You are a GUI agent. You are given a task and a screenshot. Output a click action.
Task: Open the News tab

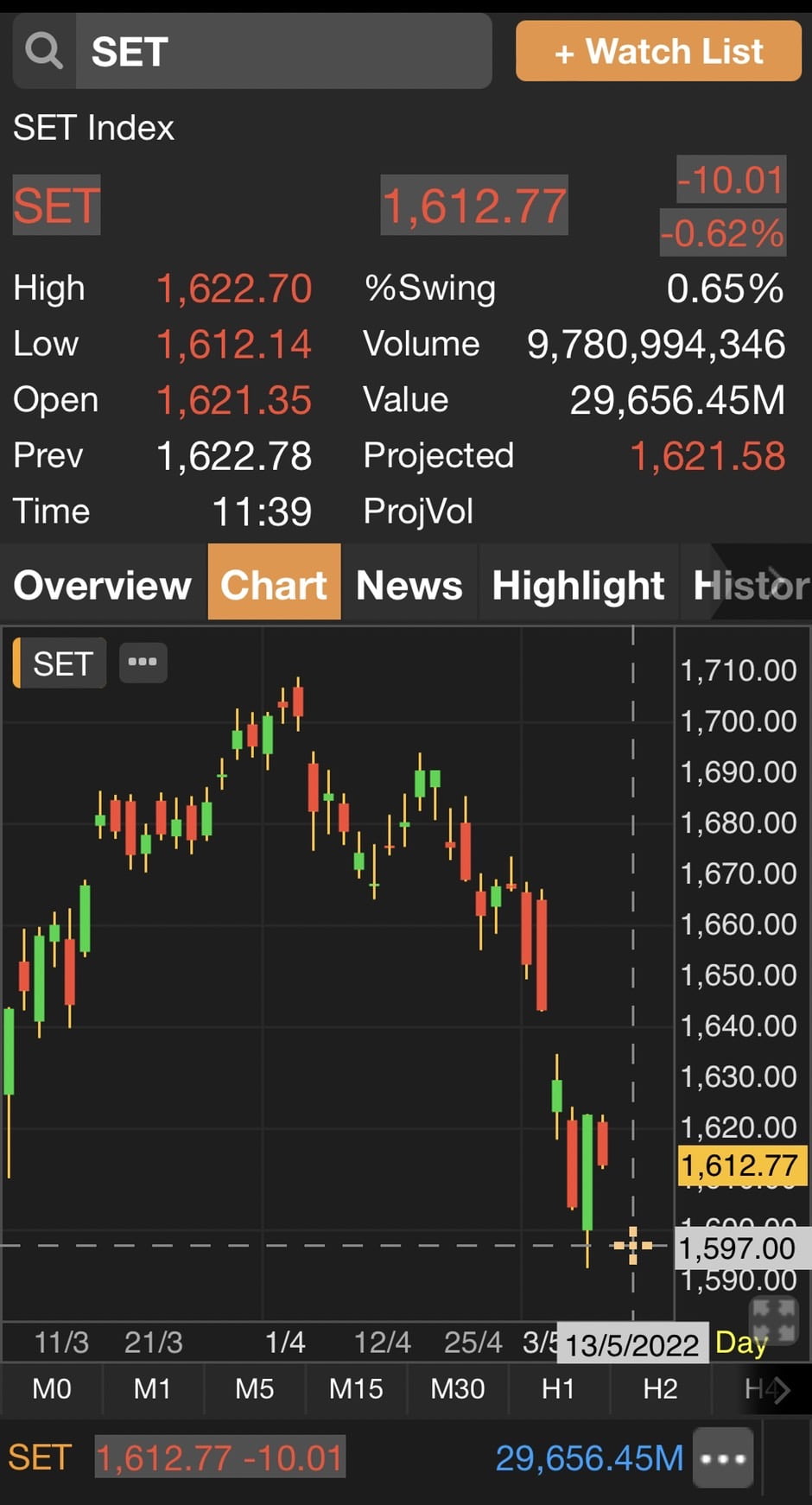(409, 585)
